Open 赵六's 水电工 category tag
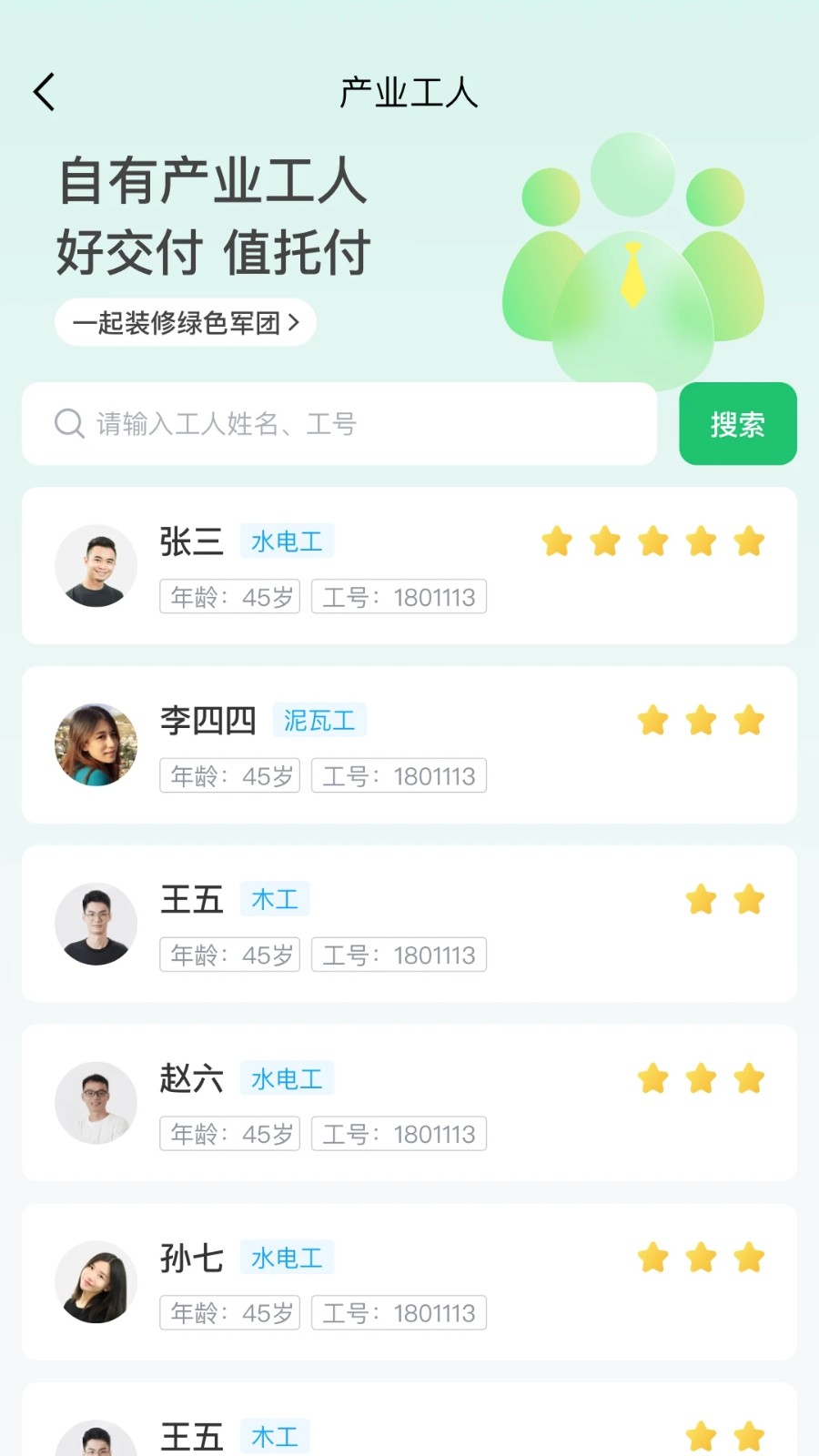Viewport: 819px width, 1456px height. coord(287,1078)
